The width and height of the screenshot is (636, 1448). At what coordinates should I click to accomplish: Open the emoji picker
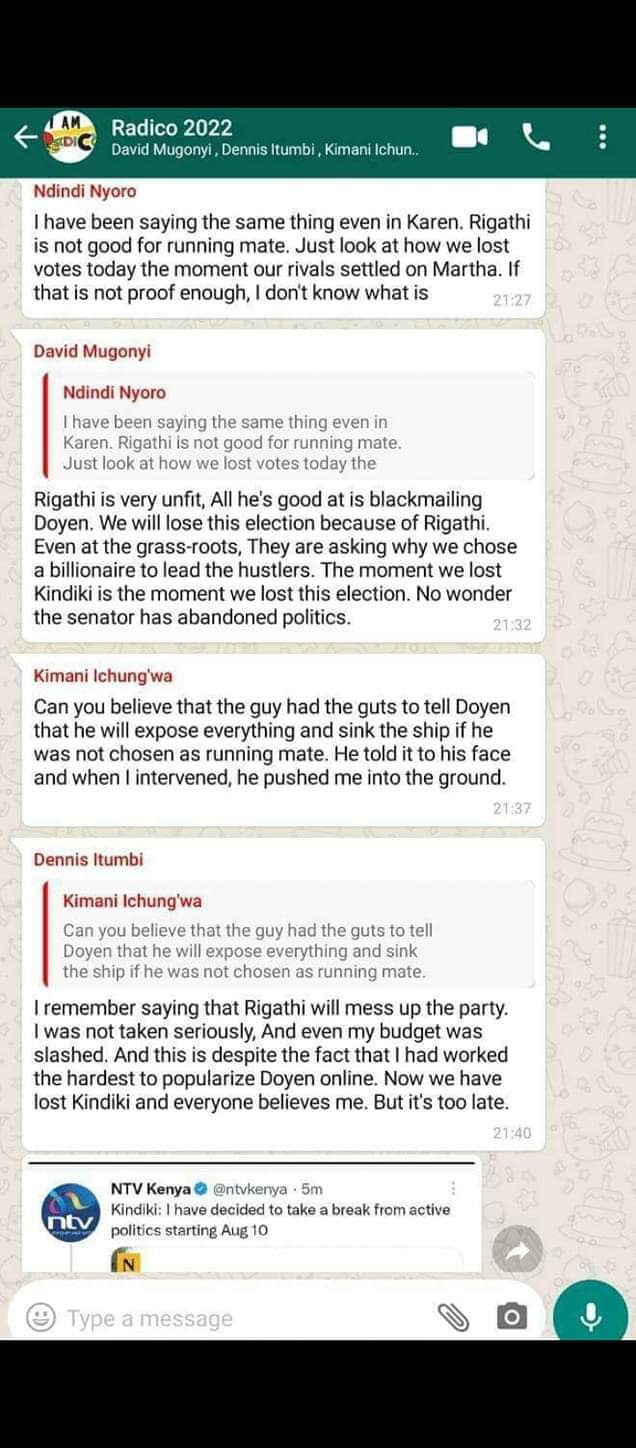(x=40, y=1317)
